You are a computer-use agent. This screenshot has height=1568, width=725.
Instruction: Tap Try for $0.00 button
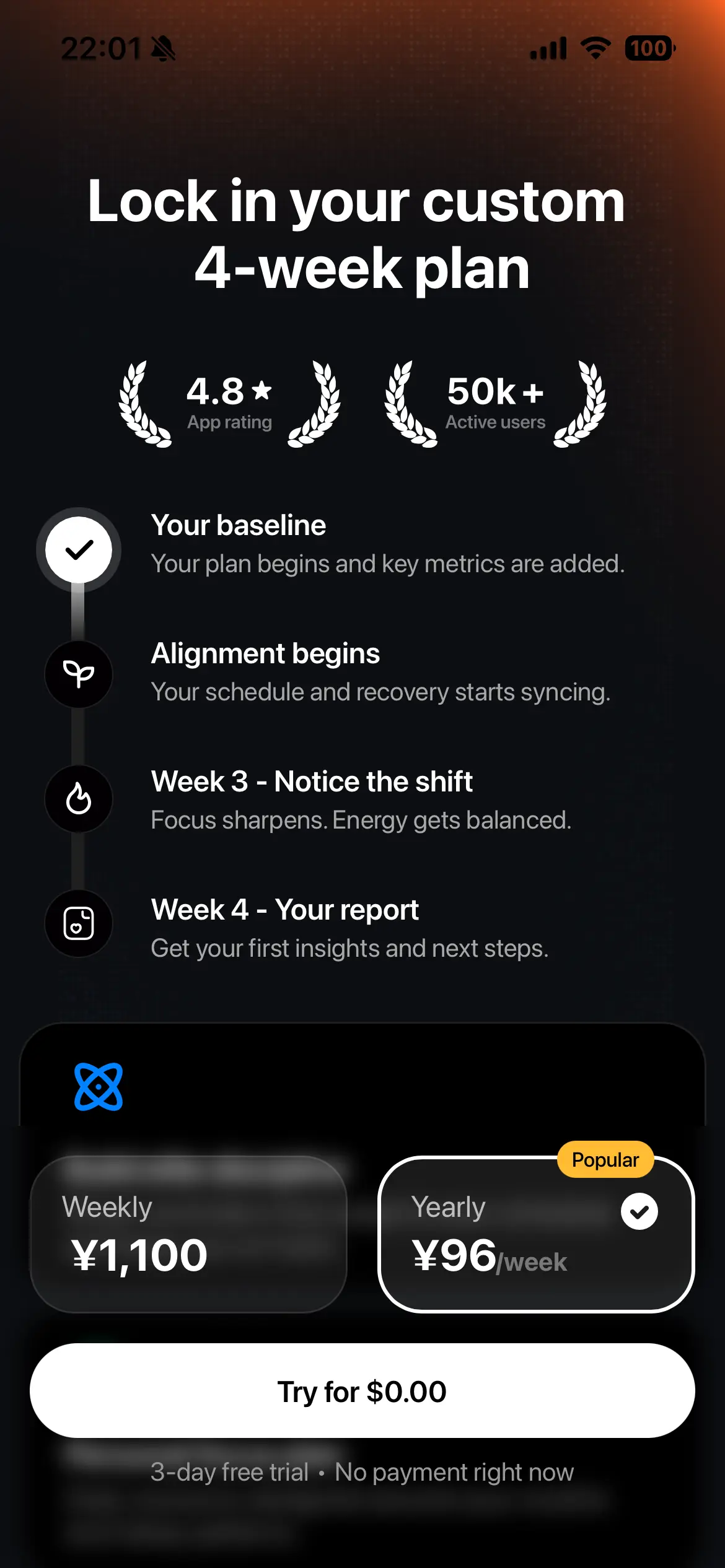(362, 1391)
